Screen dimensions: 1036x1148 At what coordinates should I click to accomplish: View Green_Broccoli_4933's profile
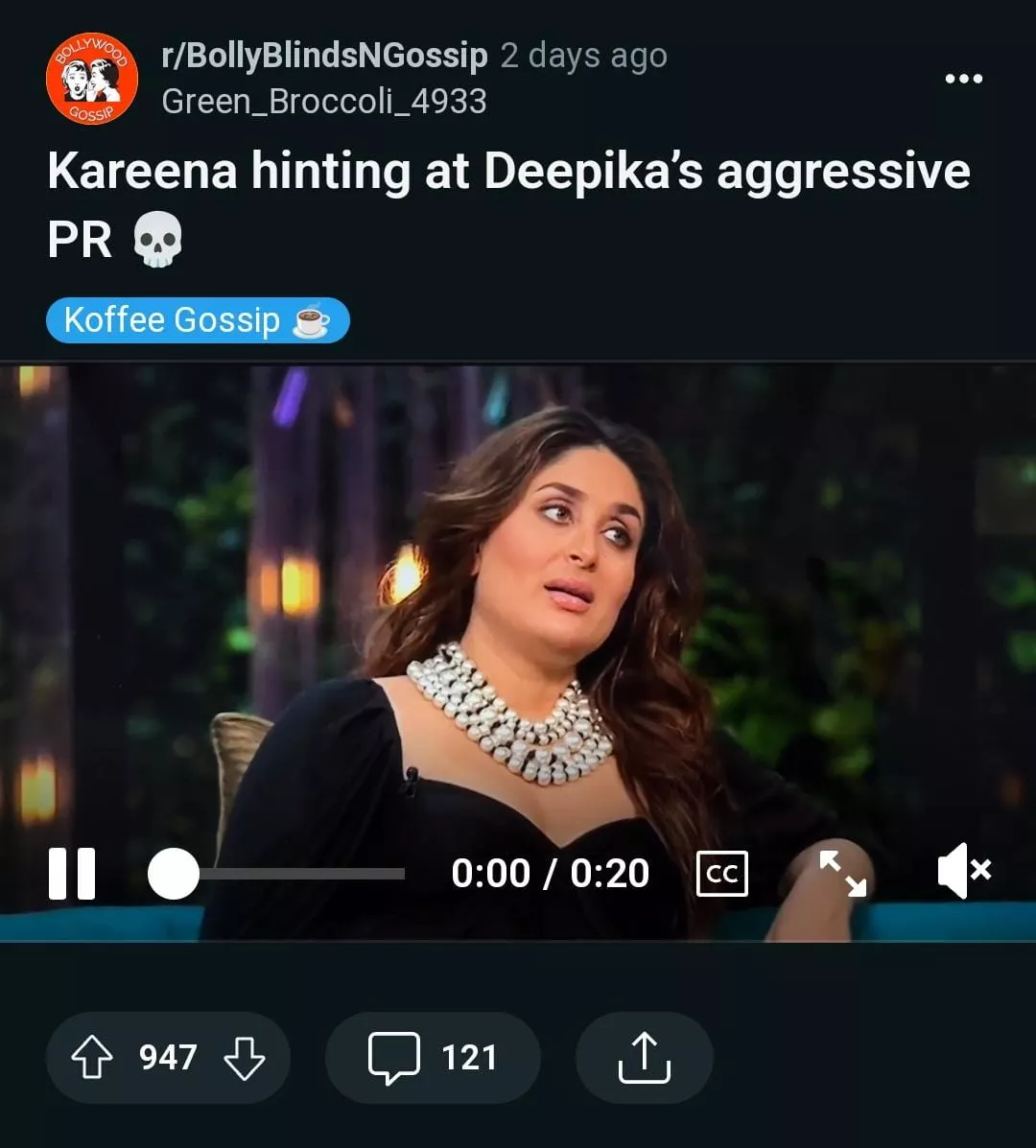pyautogui.click(x=324, y=101)
